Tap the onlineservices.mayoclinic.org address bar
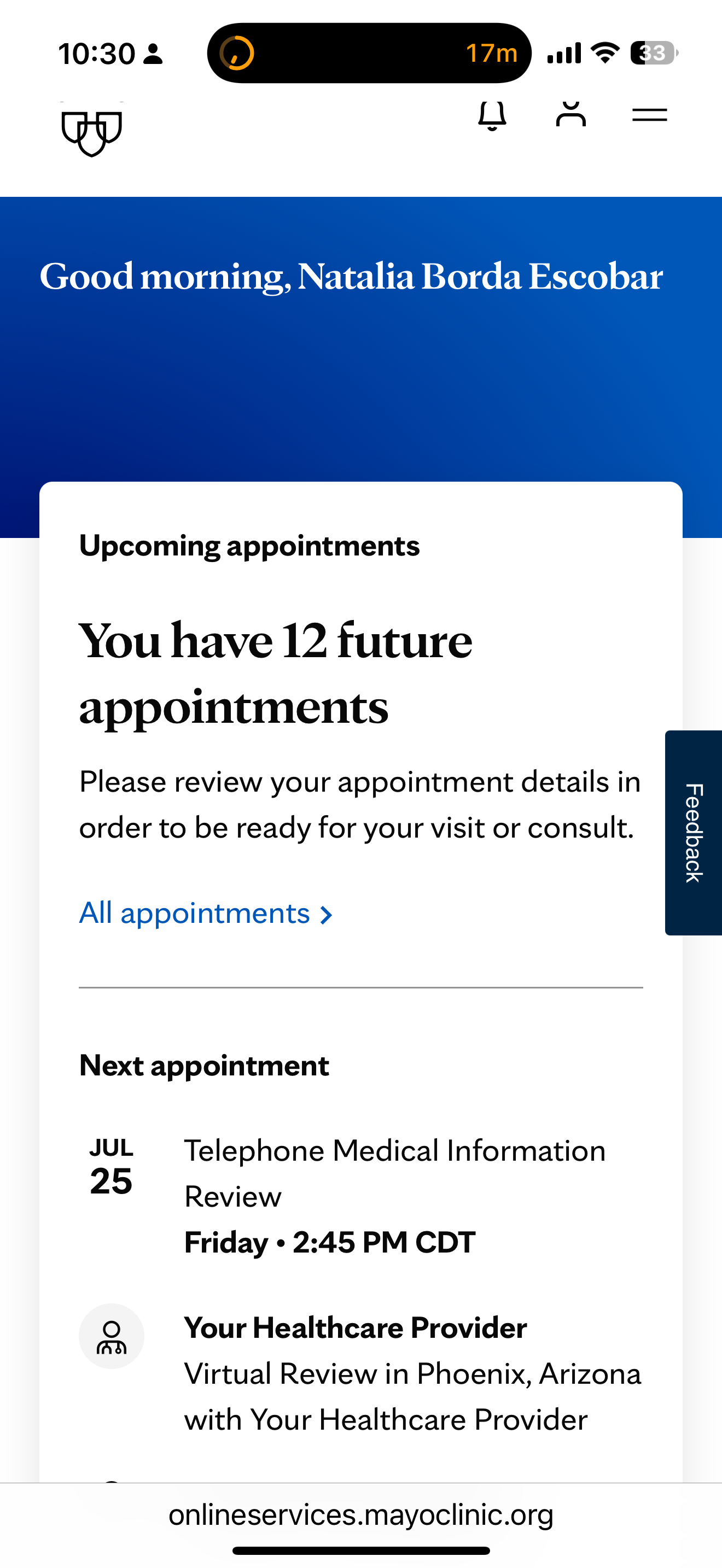 tap(361, 1514)
